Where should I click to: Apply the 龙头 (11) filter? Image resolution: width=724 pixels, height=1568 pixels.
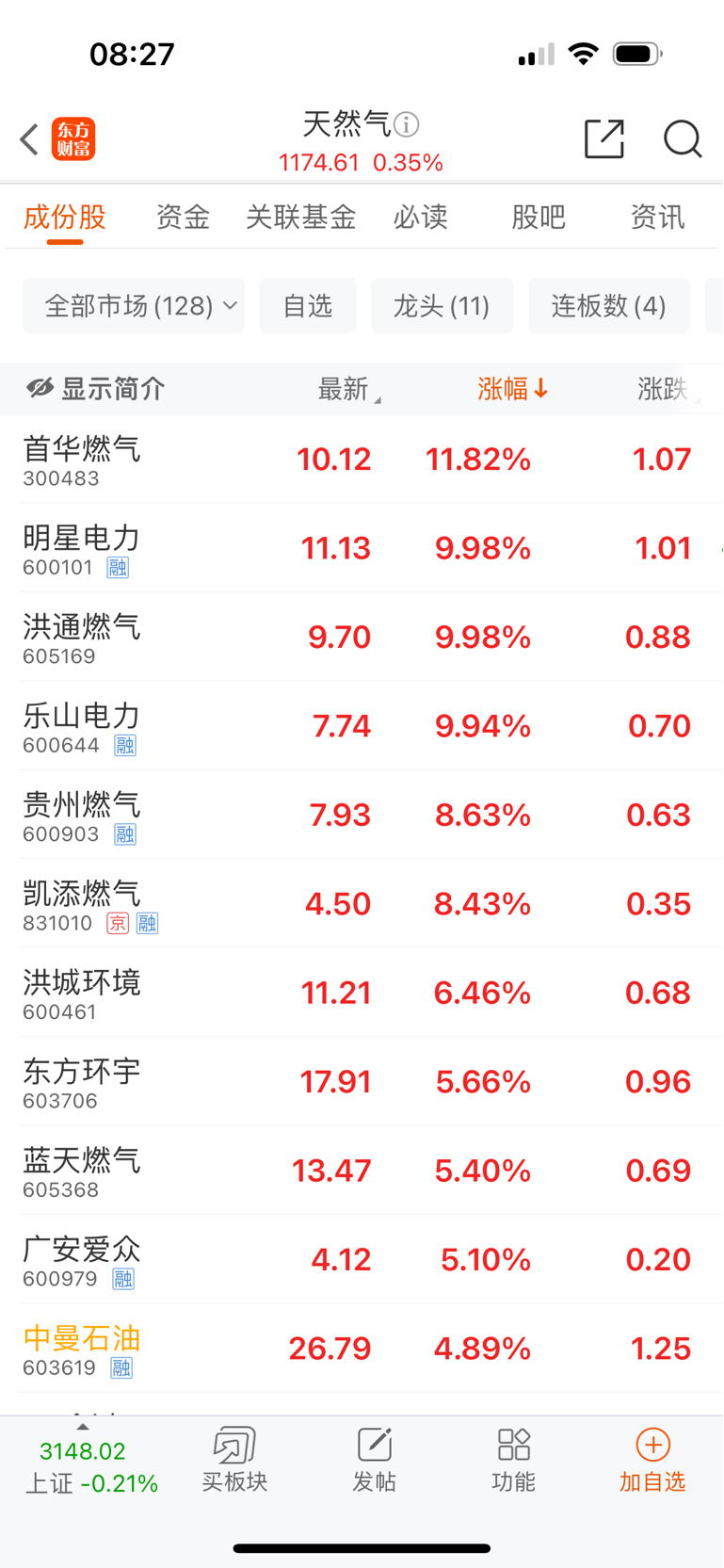tap(442, 305)
